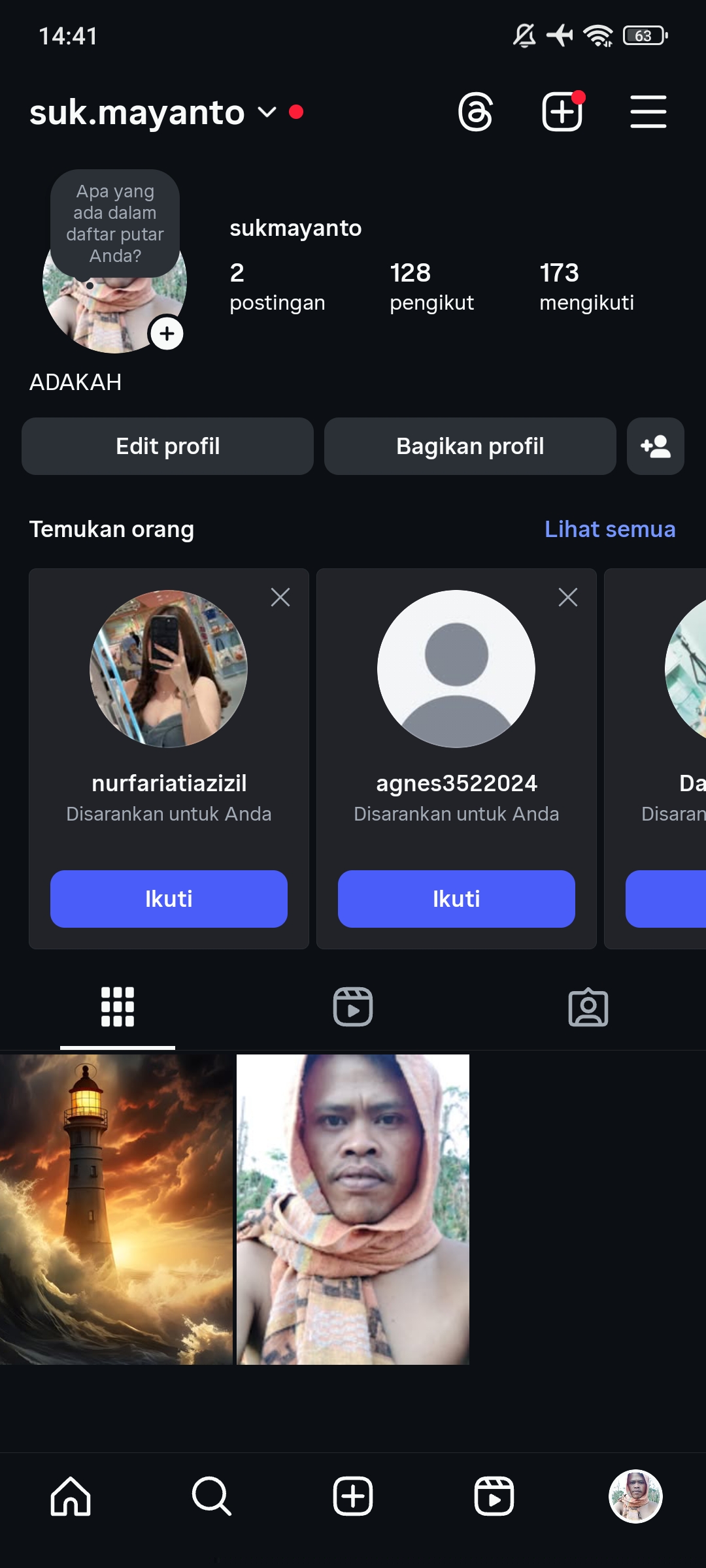Open the playlist note bubble

(115, 223)
